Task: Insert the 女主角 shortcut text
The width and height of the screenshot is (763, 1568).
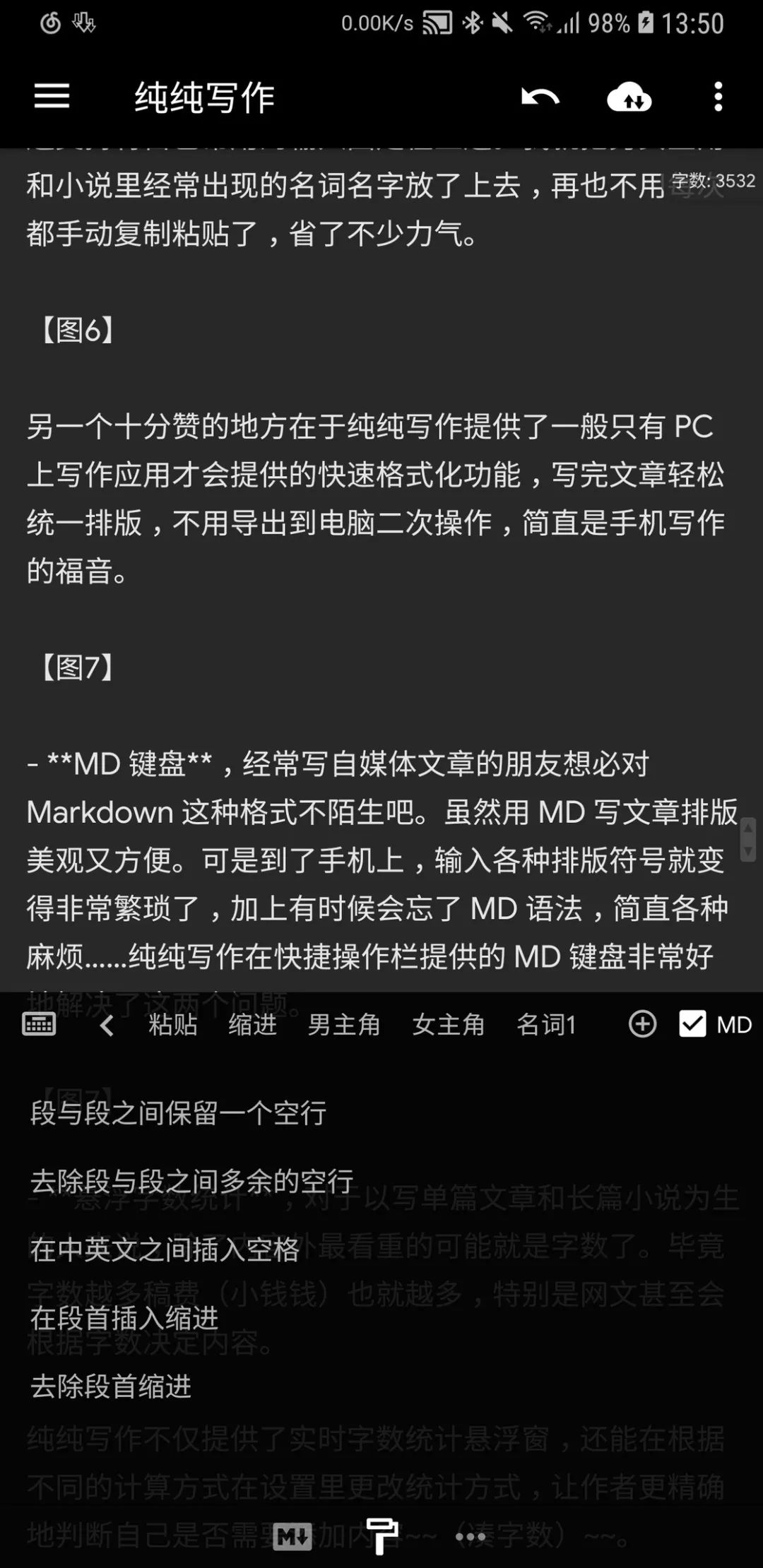Action: click(x=449, y=1024)
